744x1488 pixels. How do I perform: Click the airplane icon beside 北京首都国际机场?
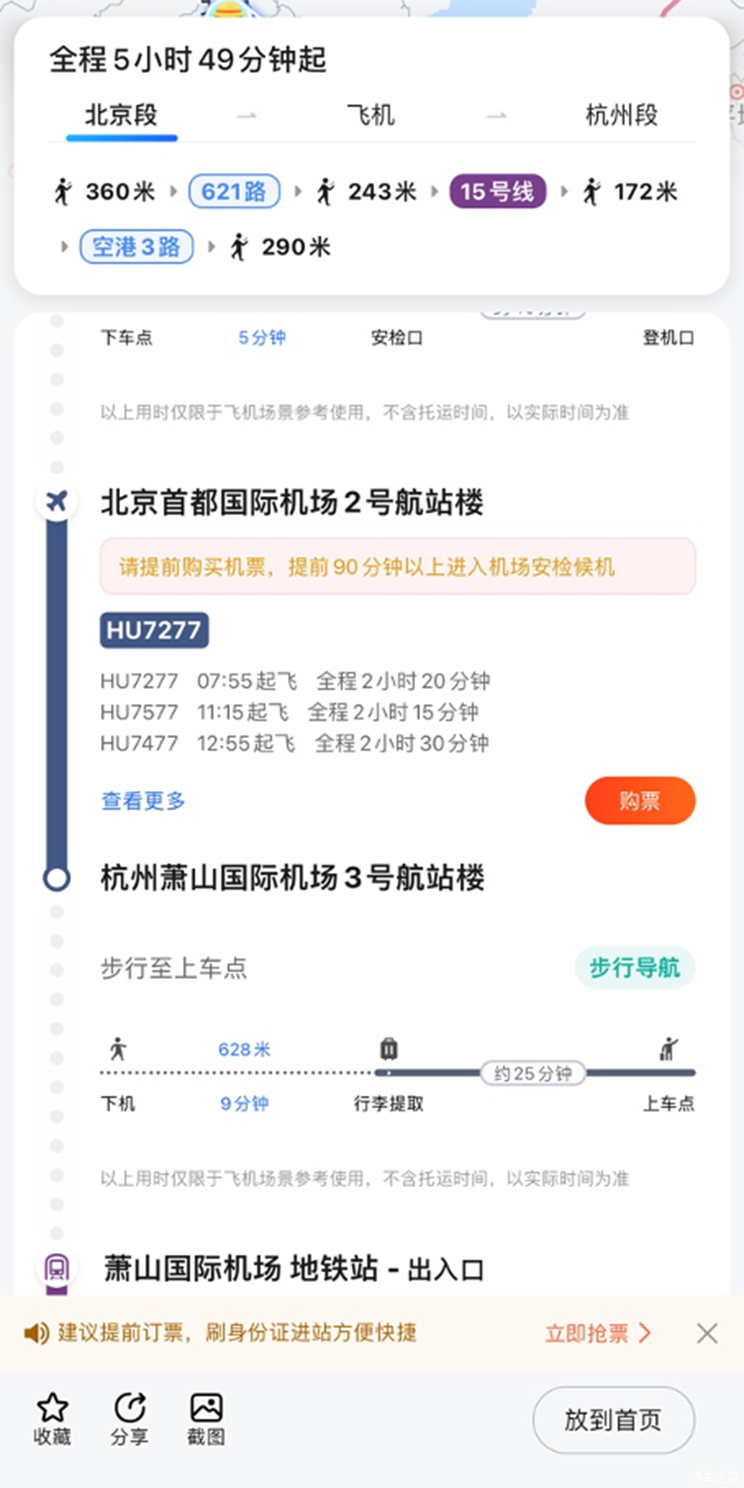click(55, 501)
